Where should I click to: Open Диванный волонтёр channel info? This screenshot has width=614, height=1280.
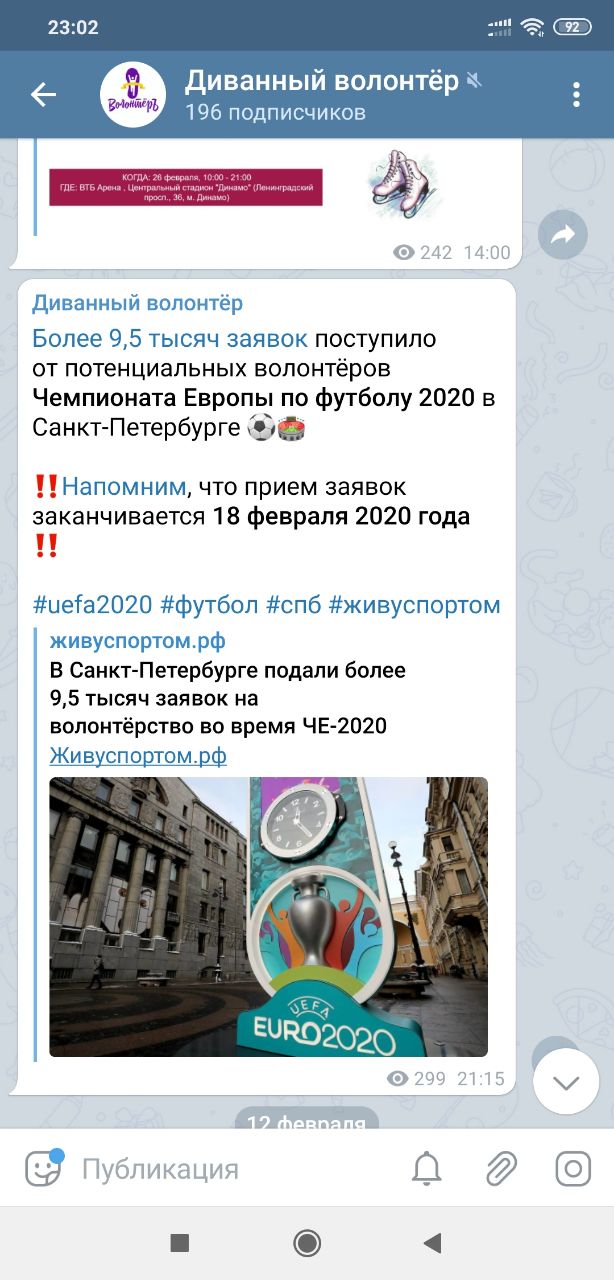click(320, 95)
